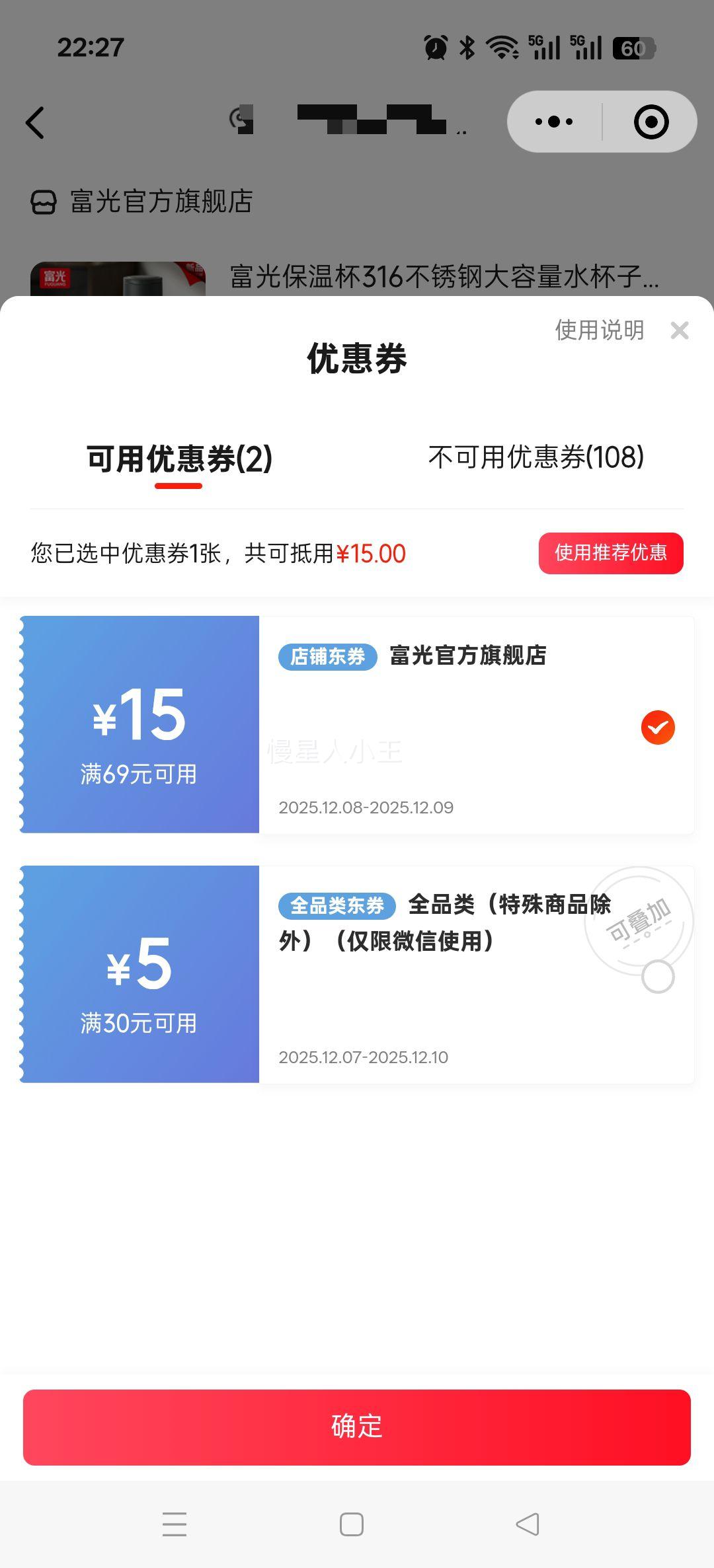This screenshot has height=1568, width=714.
Task: Open the mini program menu with three dots
Action: point(554,121)
